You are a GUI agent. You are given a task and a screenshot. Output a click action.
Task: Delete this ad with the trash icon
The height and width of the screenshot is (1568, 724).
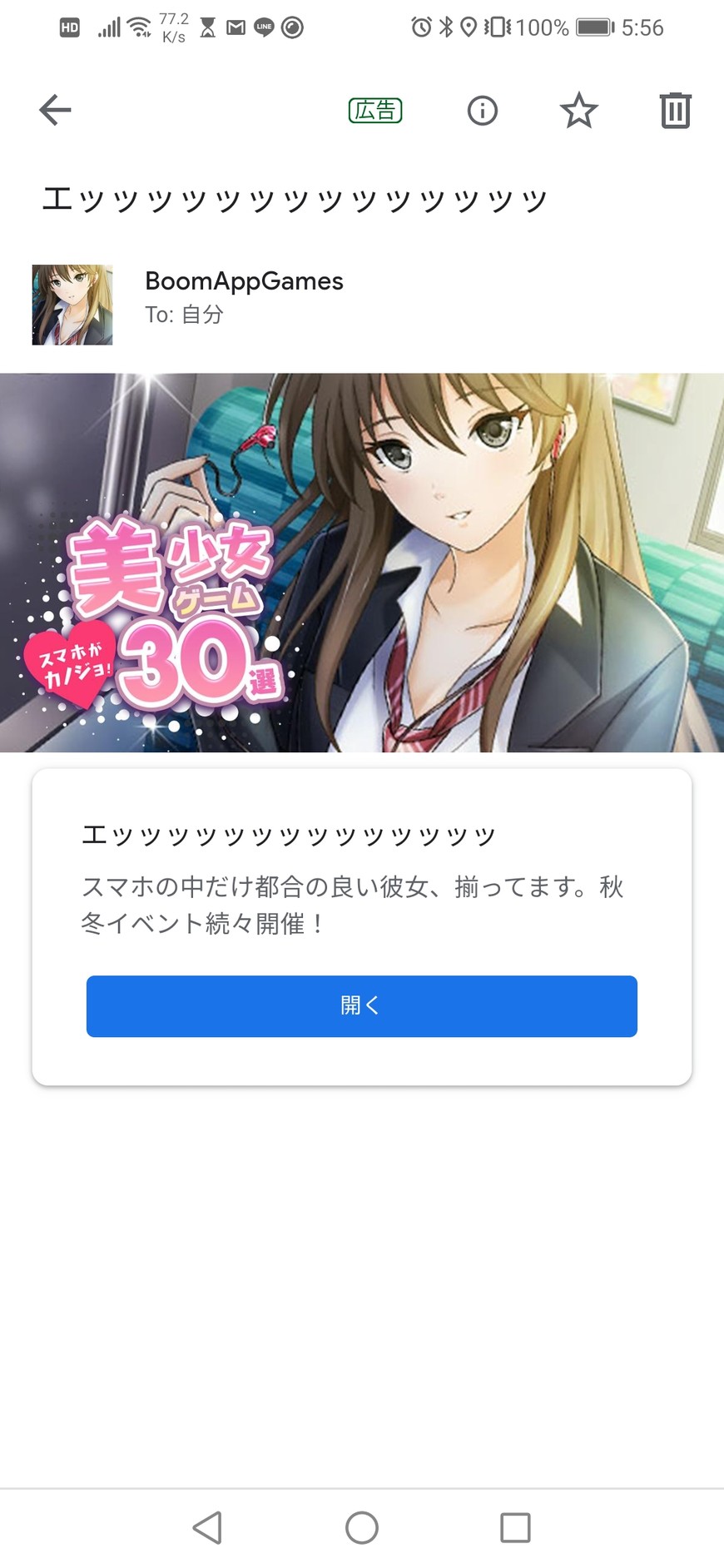[x=675, y=110]
